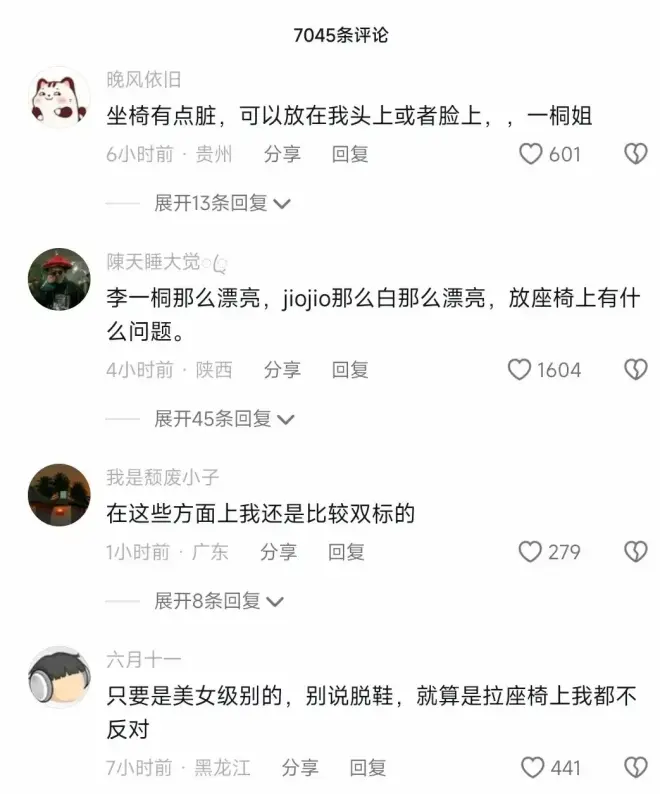The image size is (660, 794).
Task: Open 陳天睡大觉's profile avatar
Action: (59, 280)
